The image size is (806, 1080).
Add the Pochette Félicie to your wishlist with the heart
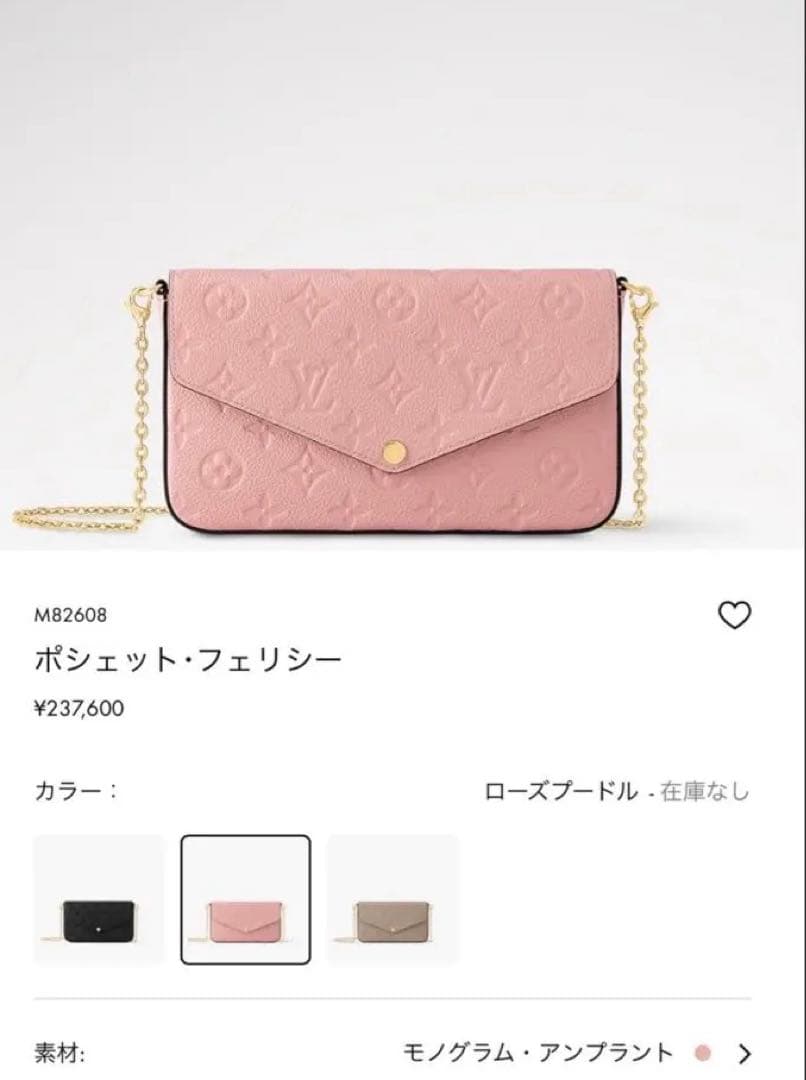coord(735,616)
